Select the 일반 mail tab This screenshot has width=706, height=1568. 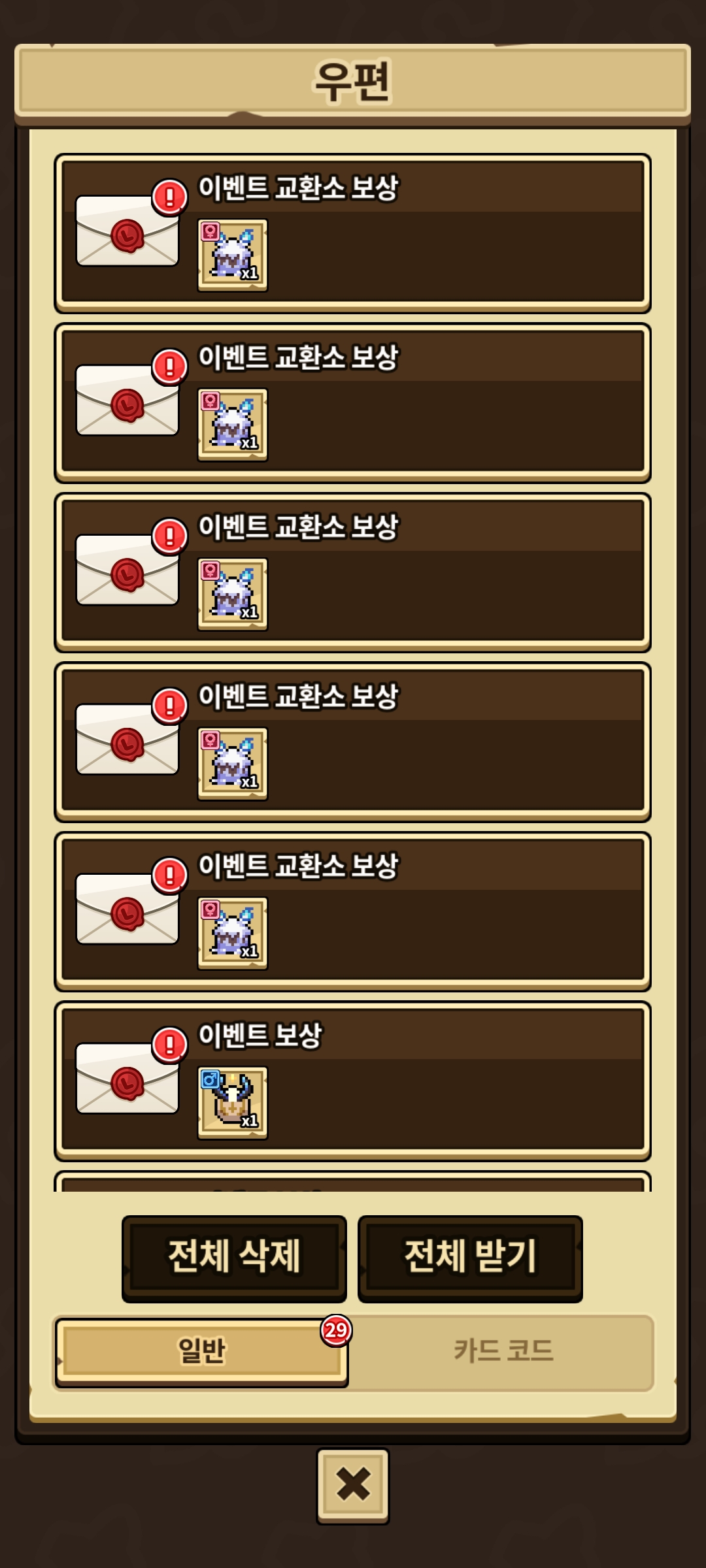tap(201, 1351)
